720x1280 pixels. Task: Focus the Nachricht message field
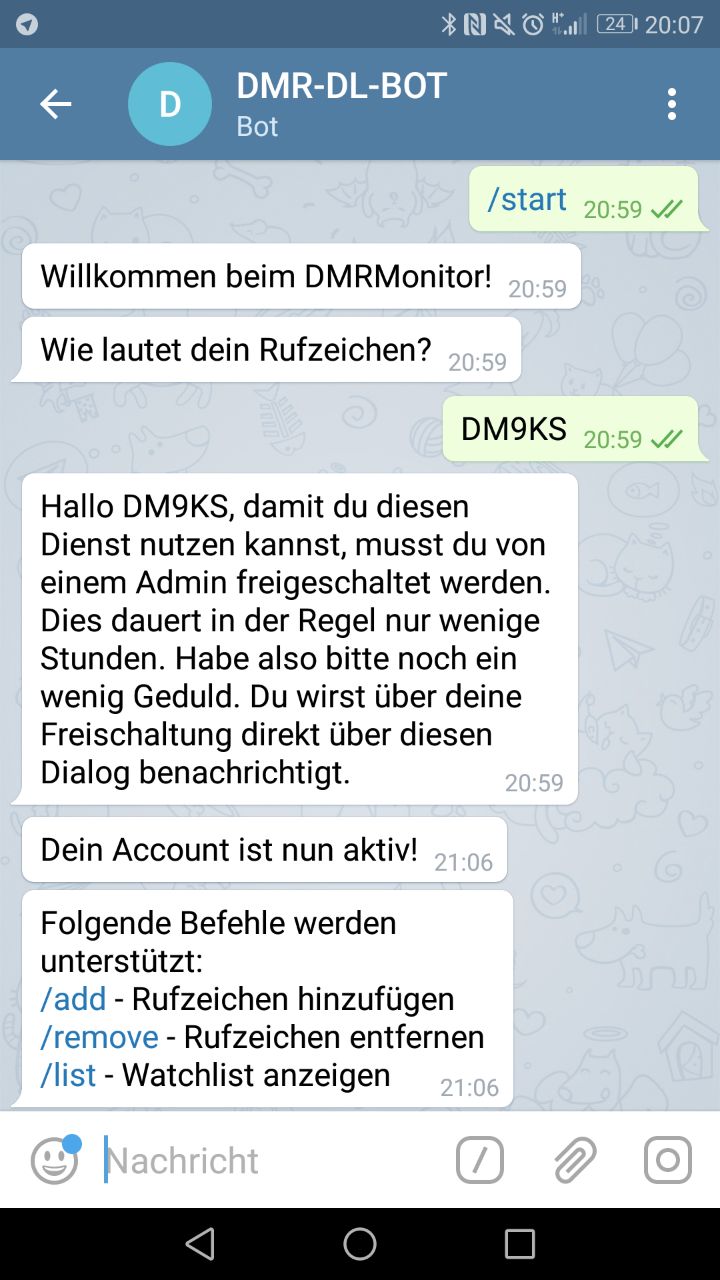(x=270, y=1160)
